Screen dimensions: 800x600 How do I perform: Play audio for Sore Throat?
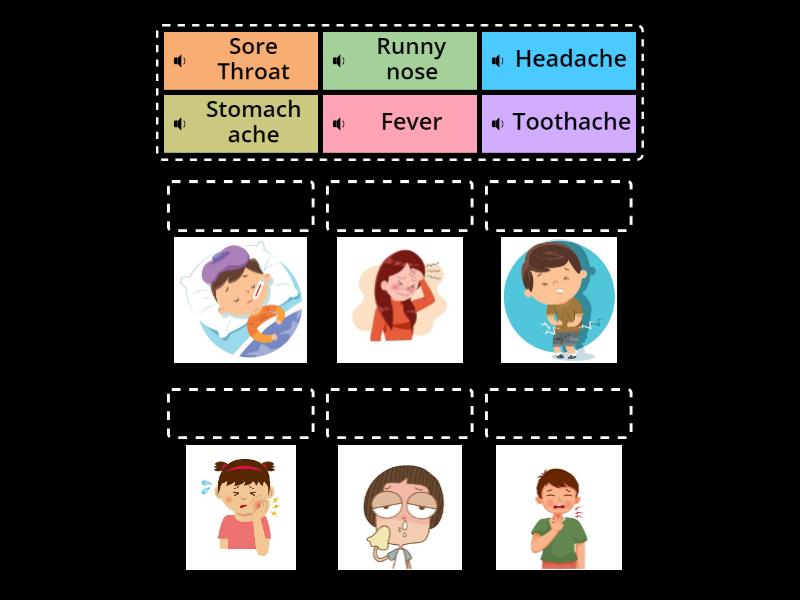(x=180, y=61)
